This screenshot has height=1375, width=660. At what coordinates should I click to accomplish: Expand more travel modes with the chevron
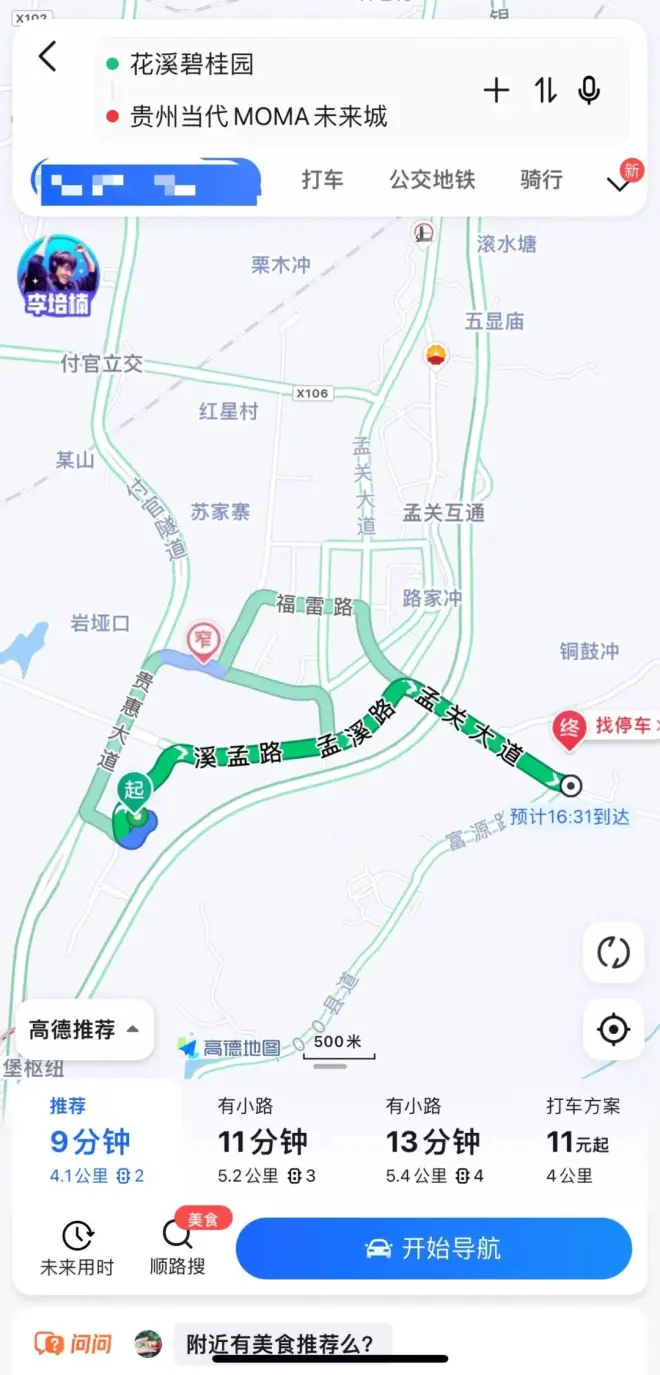(619, 181)
